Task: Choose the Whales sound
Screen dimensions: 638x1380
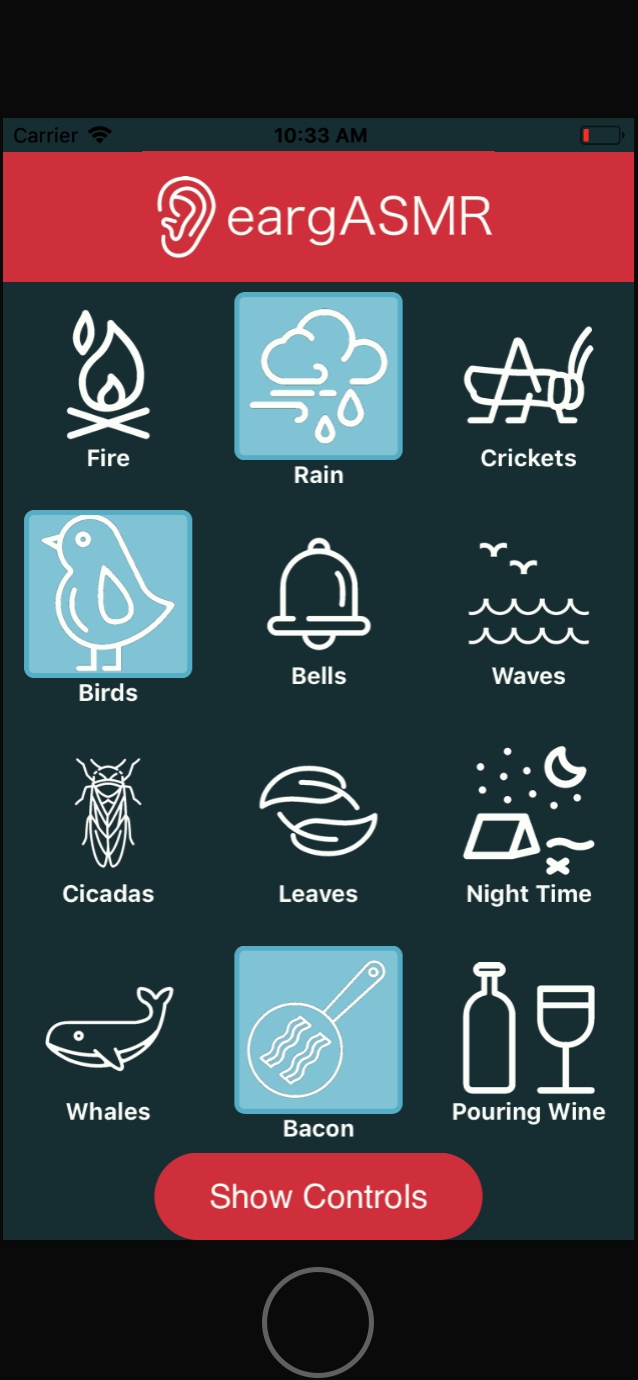Action: tap(108, 1030)
